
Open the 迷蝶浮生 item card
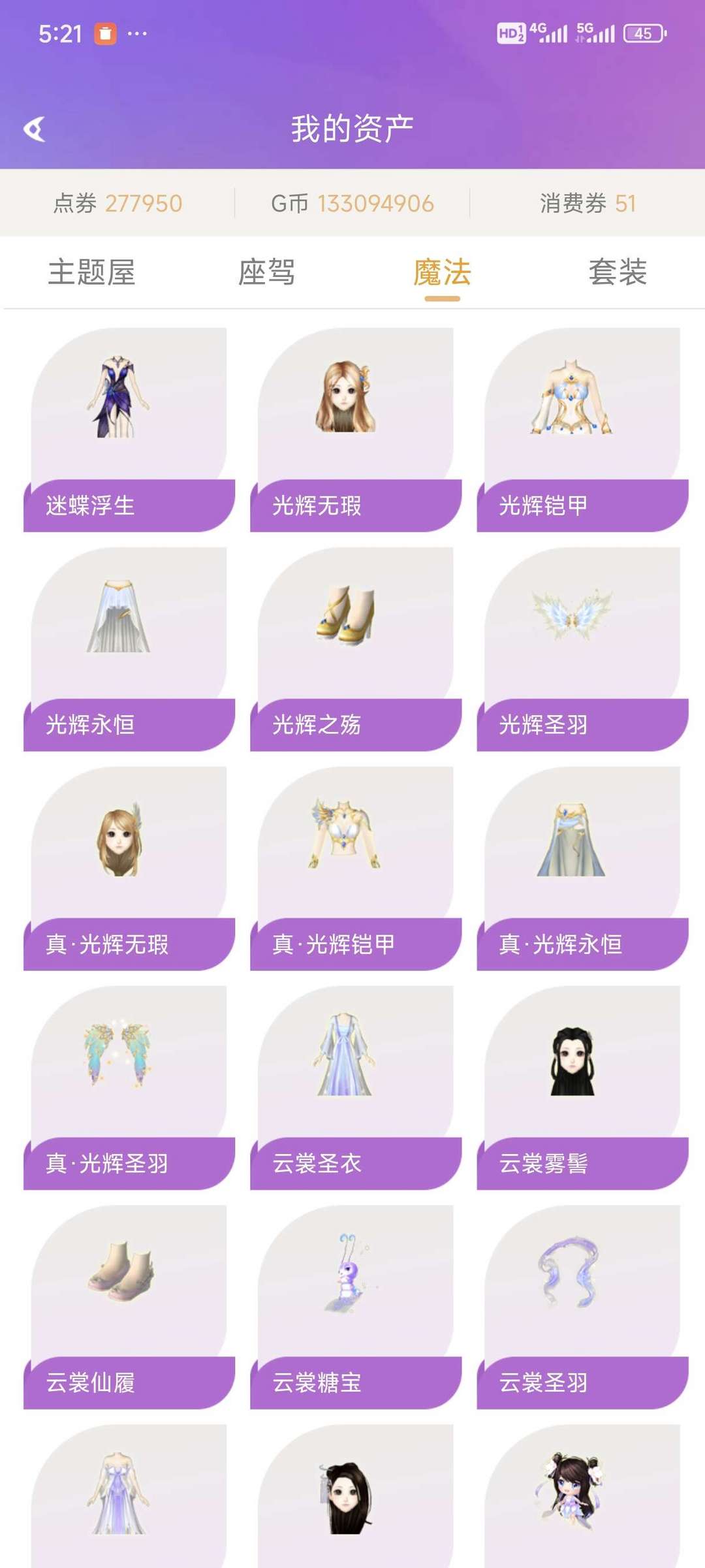coord(129,430)
